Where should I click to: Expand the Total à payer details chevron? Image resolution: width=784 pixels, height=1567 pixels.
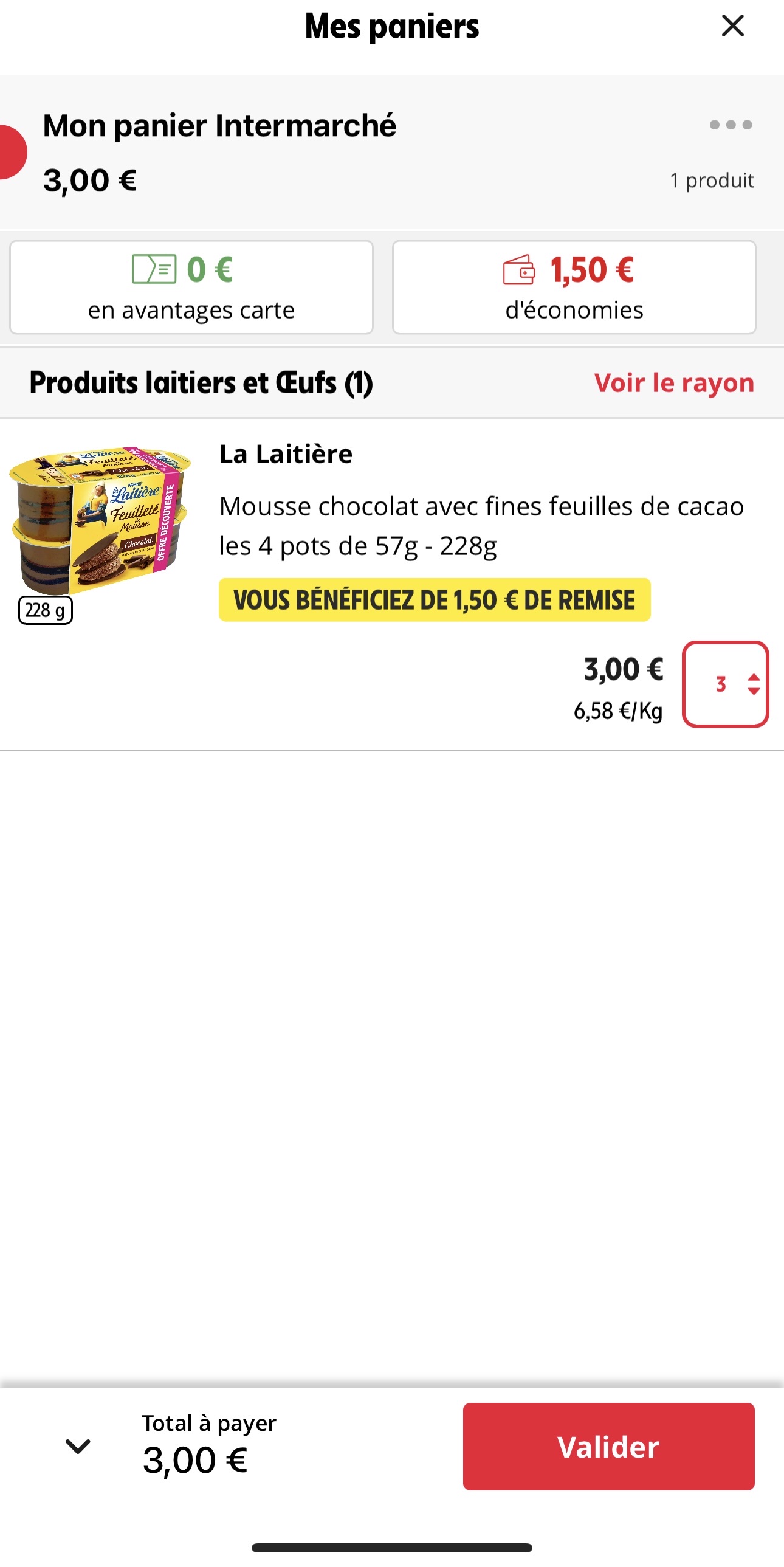[x=78, y=1447]
